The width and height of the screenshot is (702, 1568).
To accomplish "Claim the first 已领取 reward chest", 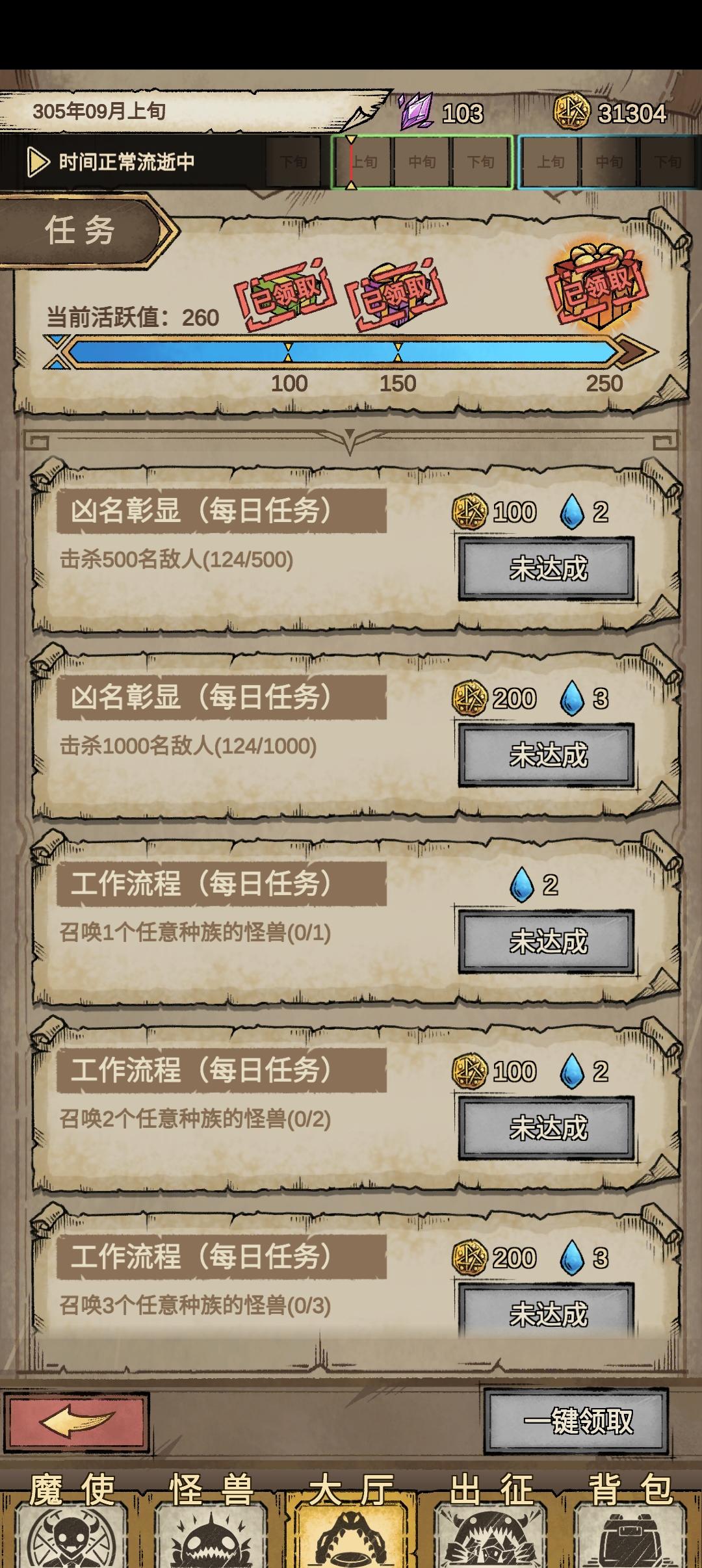I will 287,293.
